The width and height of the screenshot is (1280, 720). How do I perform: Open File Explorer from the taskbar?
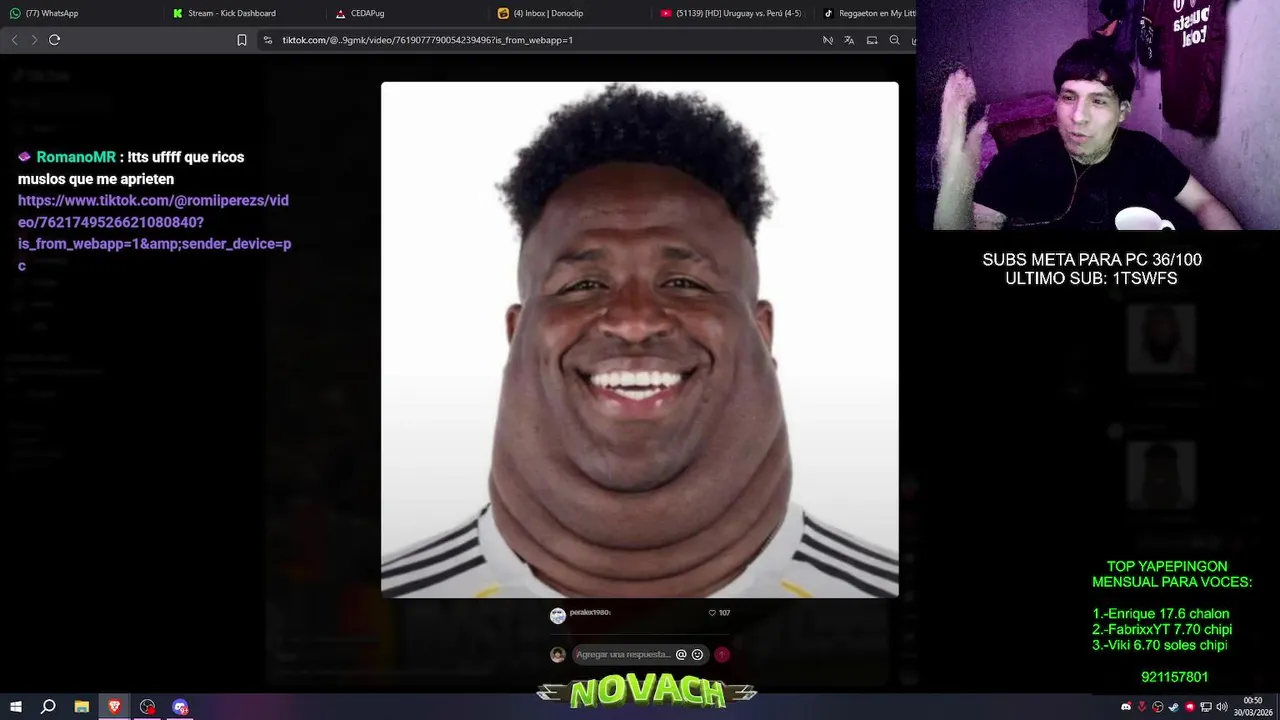tap(82, 707)
